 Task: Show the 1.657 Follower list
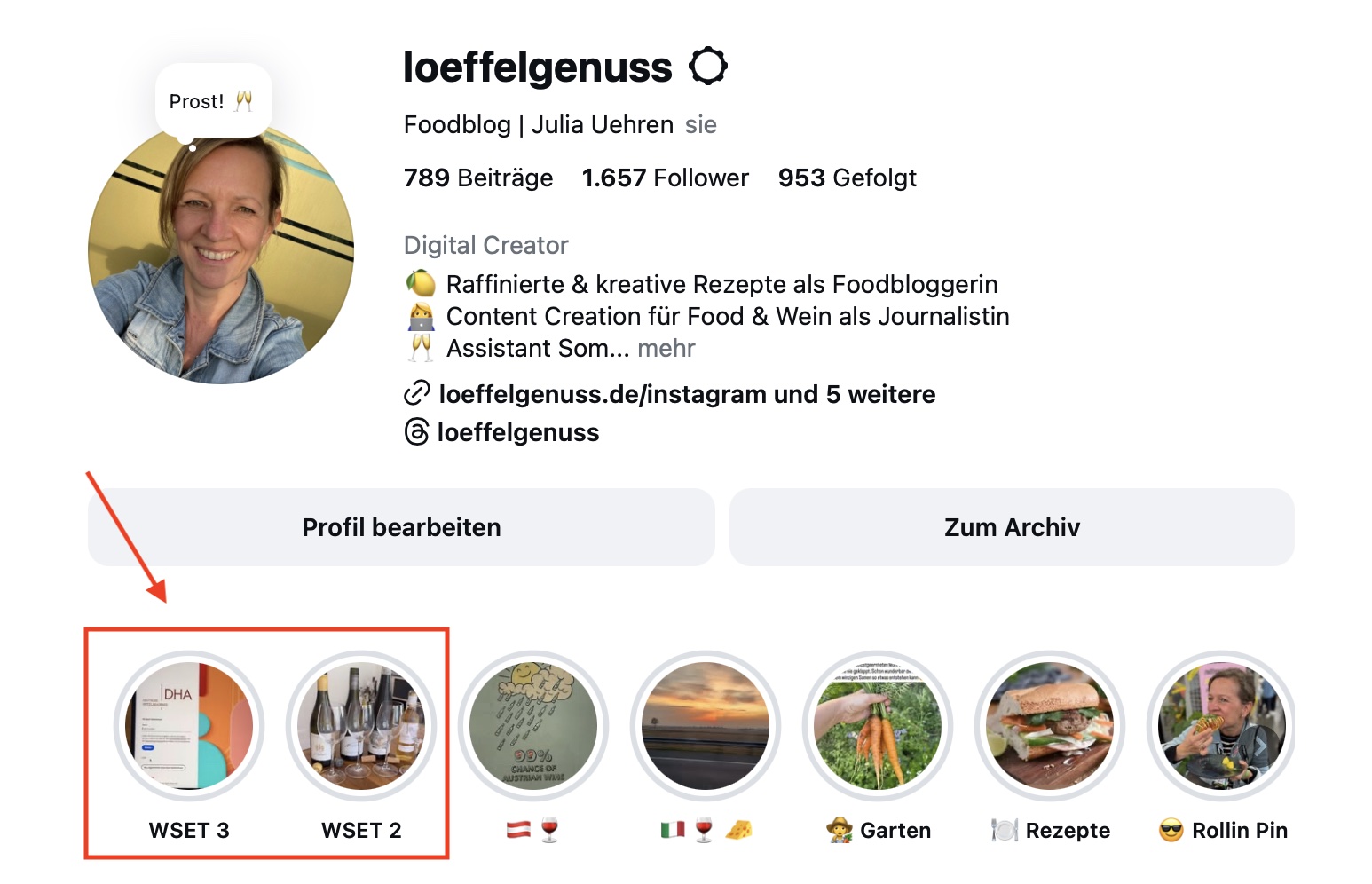(665, 178)
